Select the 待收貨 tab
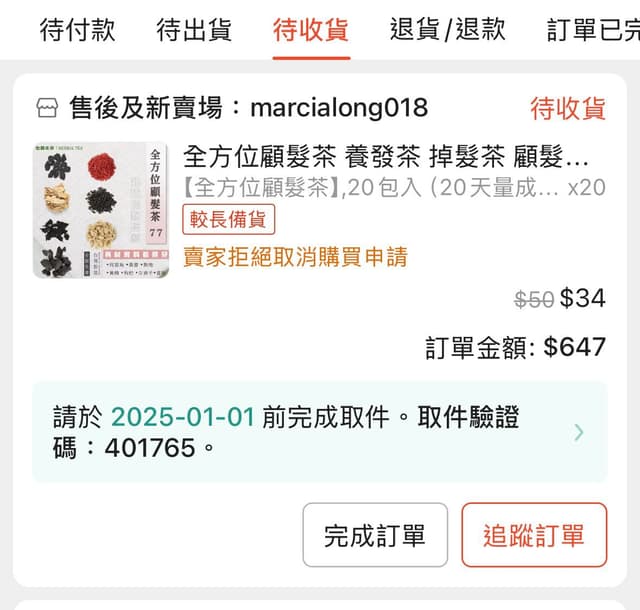640x610 pixels. pos(311,29)
